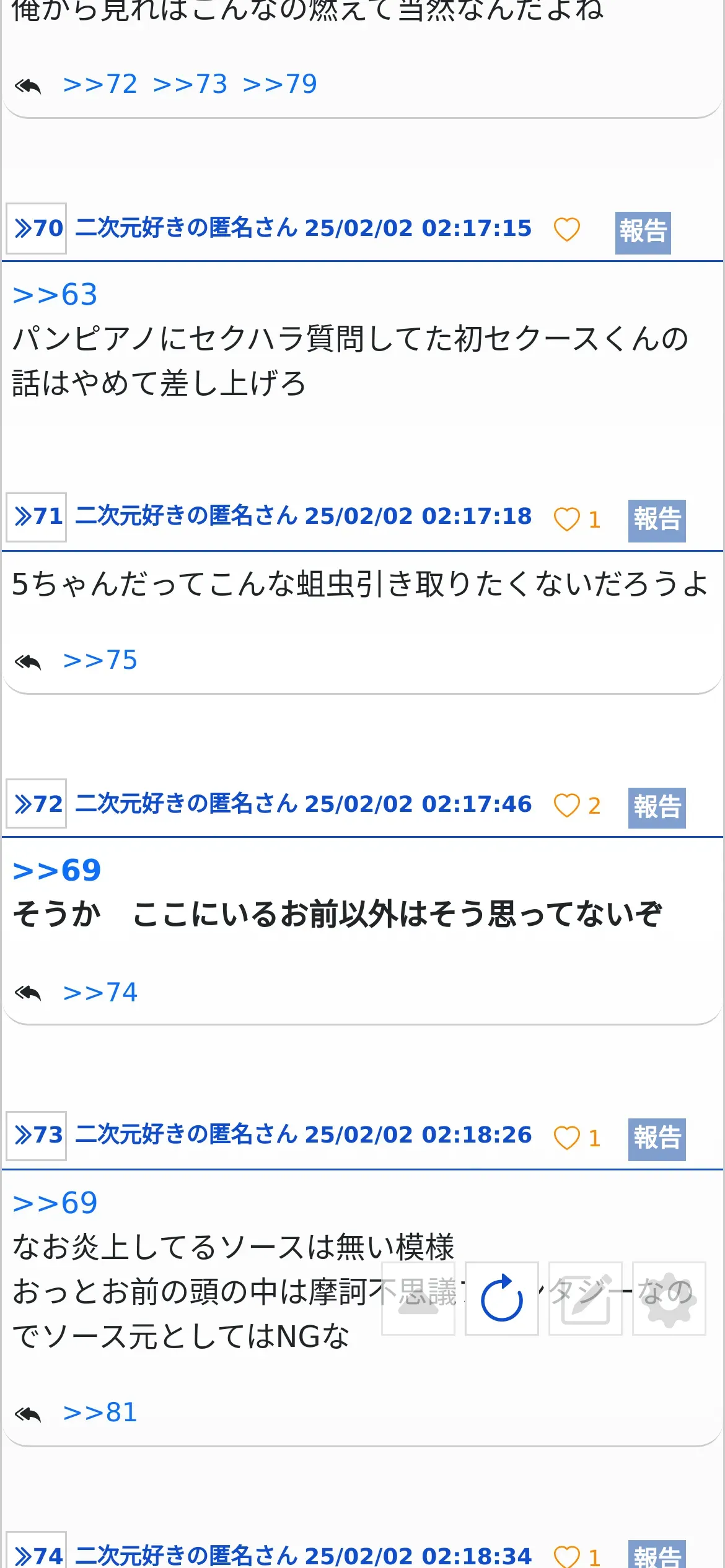725x1568 pixels.
Task: Follow the >>63 quote link
Action: click(x=55, y=295)
